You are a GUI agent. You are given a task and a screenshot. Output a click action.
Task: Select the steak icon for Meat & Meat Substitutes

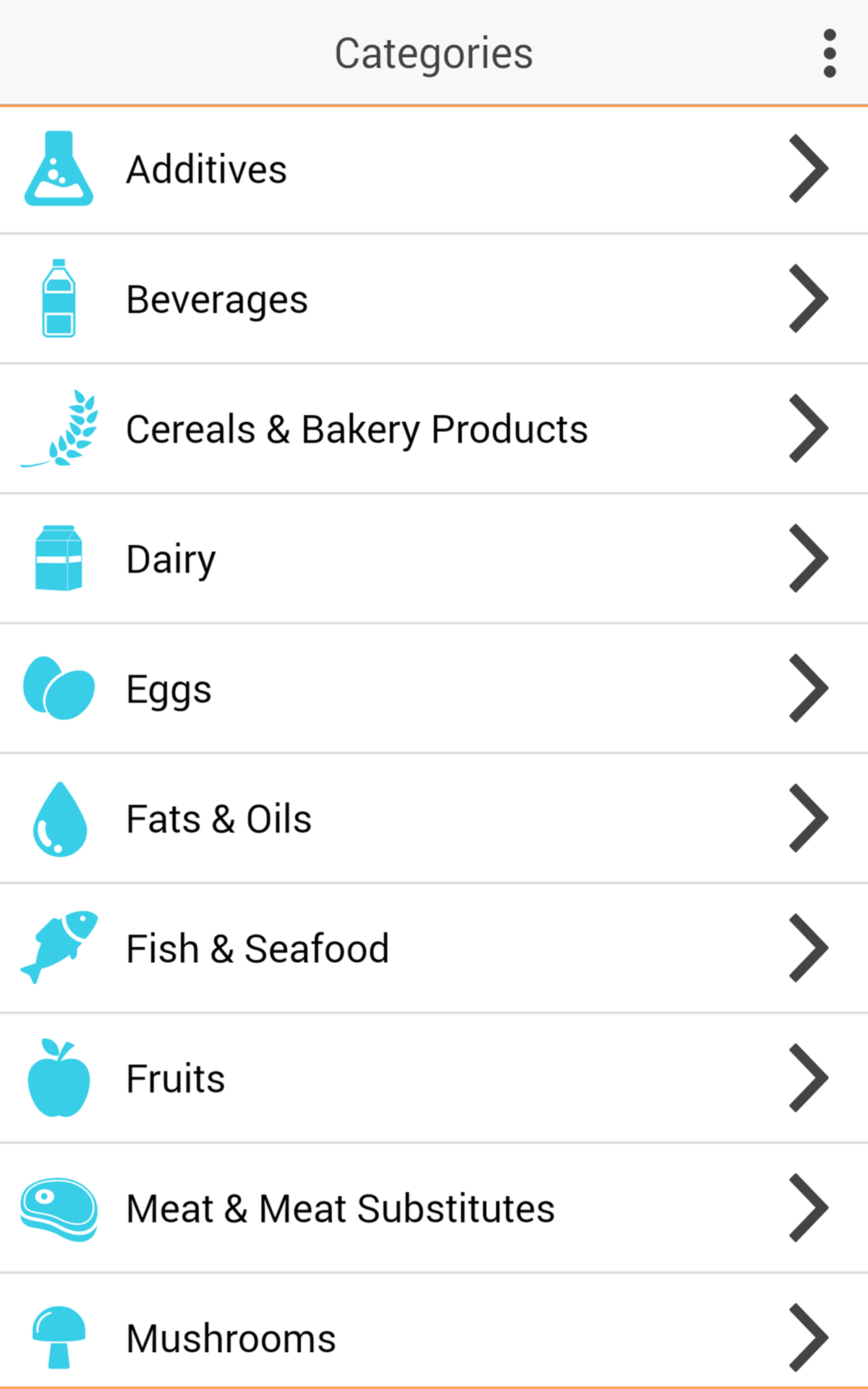click(59, 1207)
